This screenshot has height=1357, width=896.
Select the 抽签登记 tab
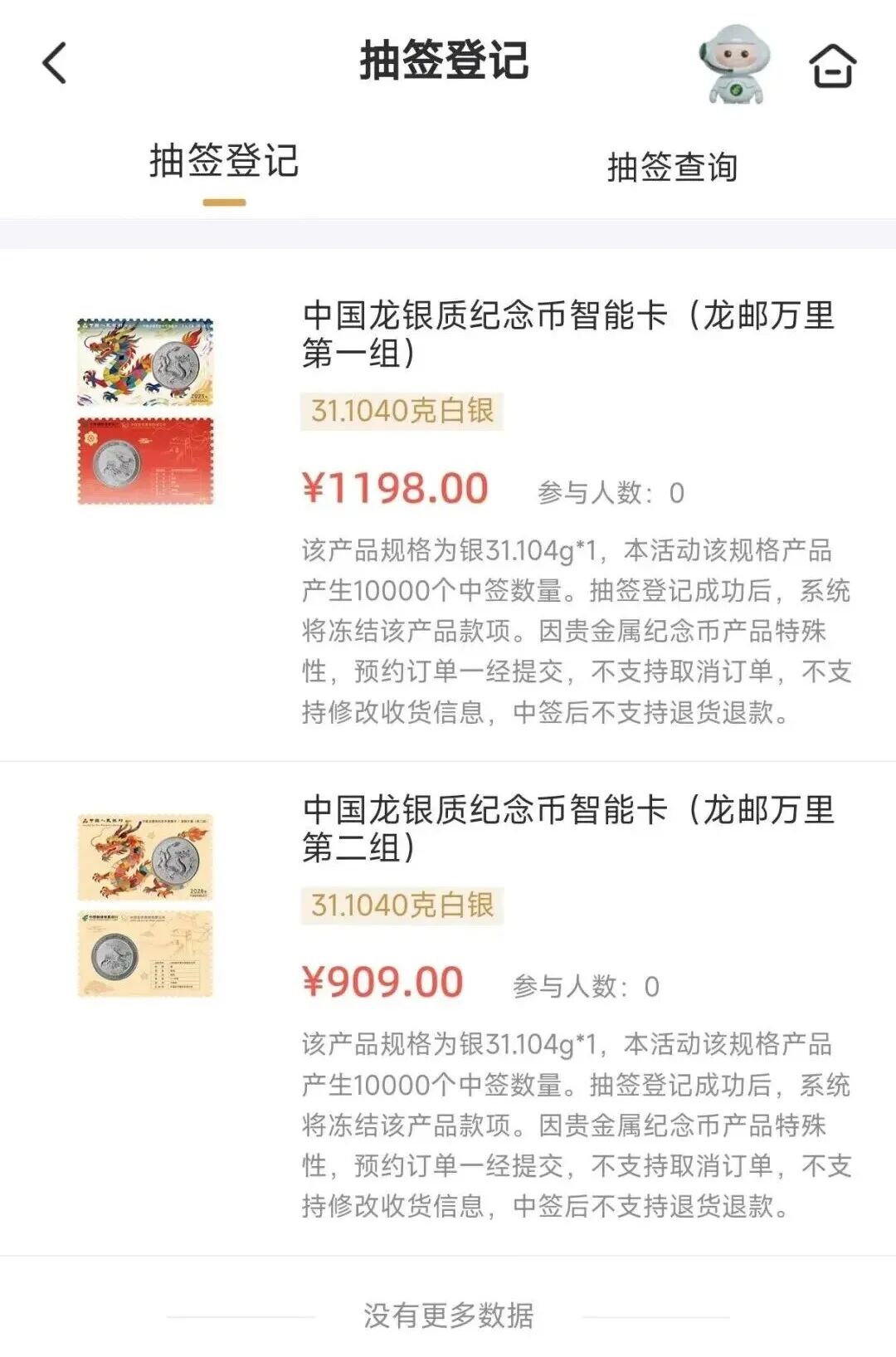coord(224,161)
